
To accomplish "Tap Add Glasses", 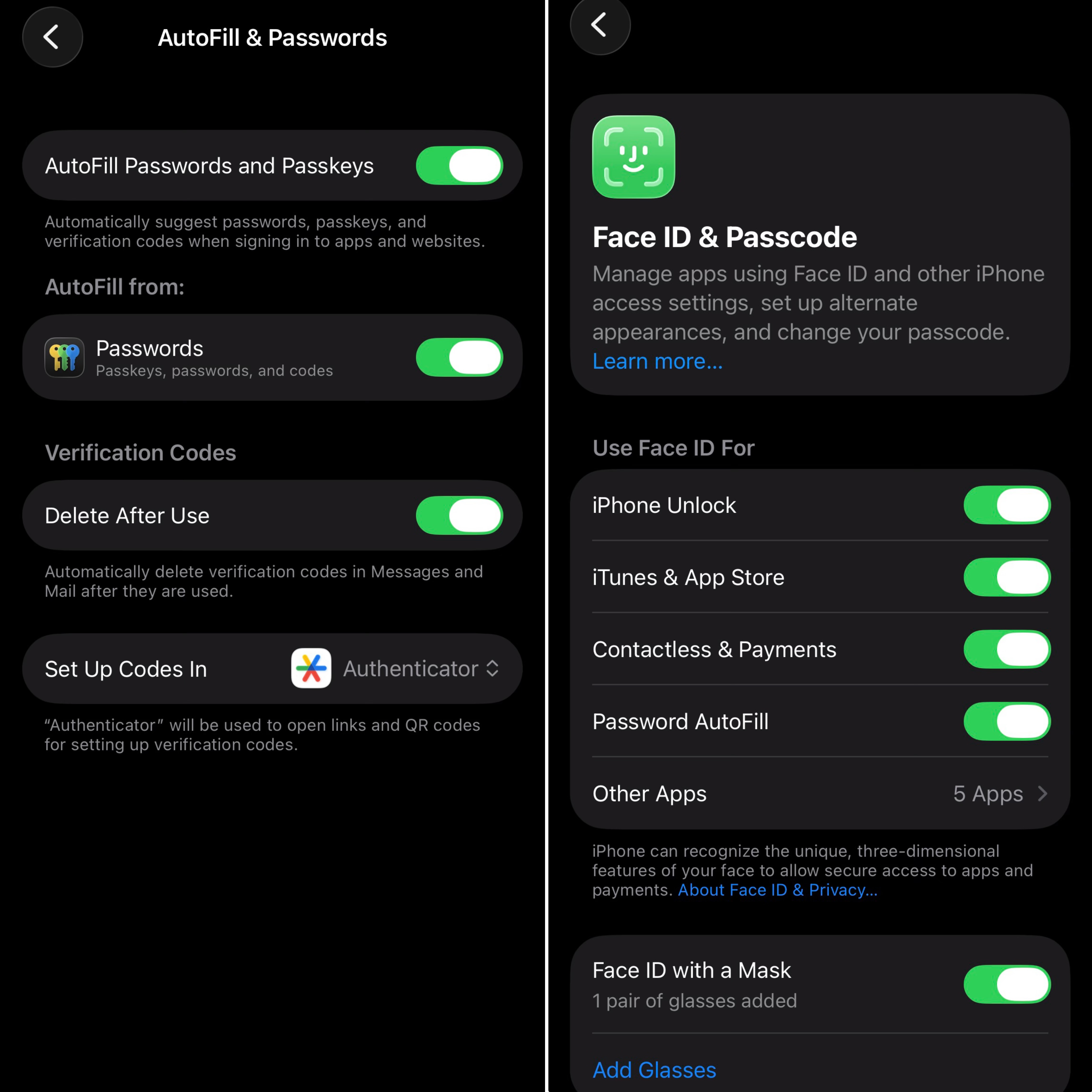I will (654, 1070).
